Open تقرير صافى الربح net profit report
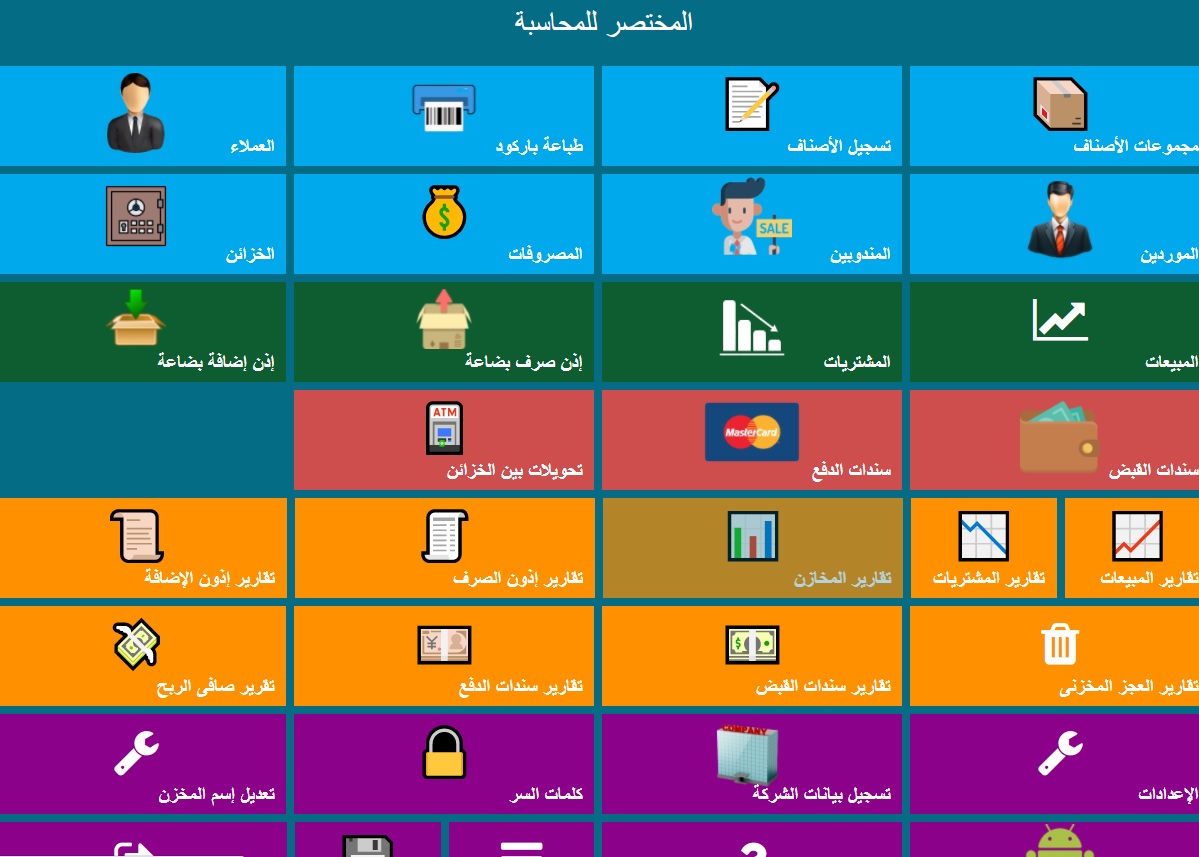The width and height of the screenshot is (1199, 857). 142,656
